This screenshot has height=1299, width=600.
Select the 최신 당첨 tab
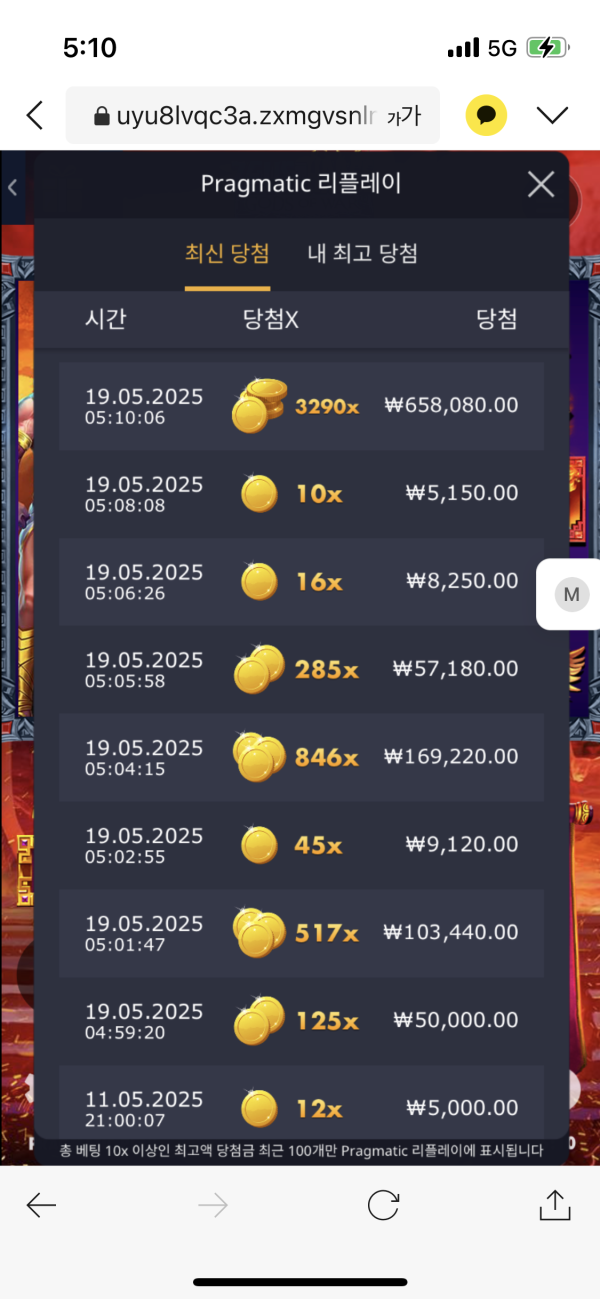click(227, 253)
